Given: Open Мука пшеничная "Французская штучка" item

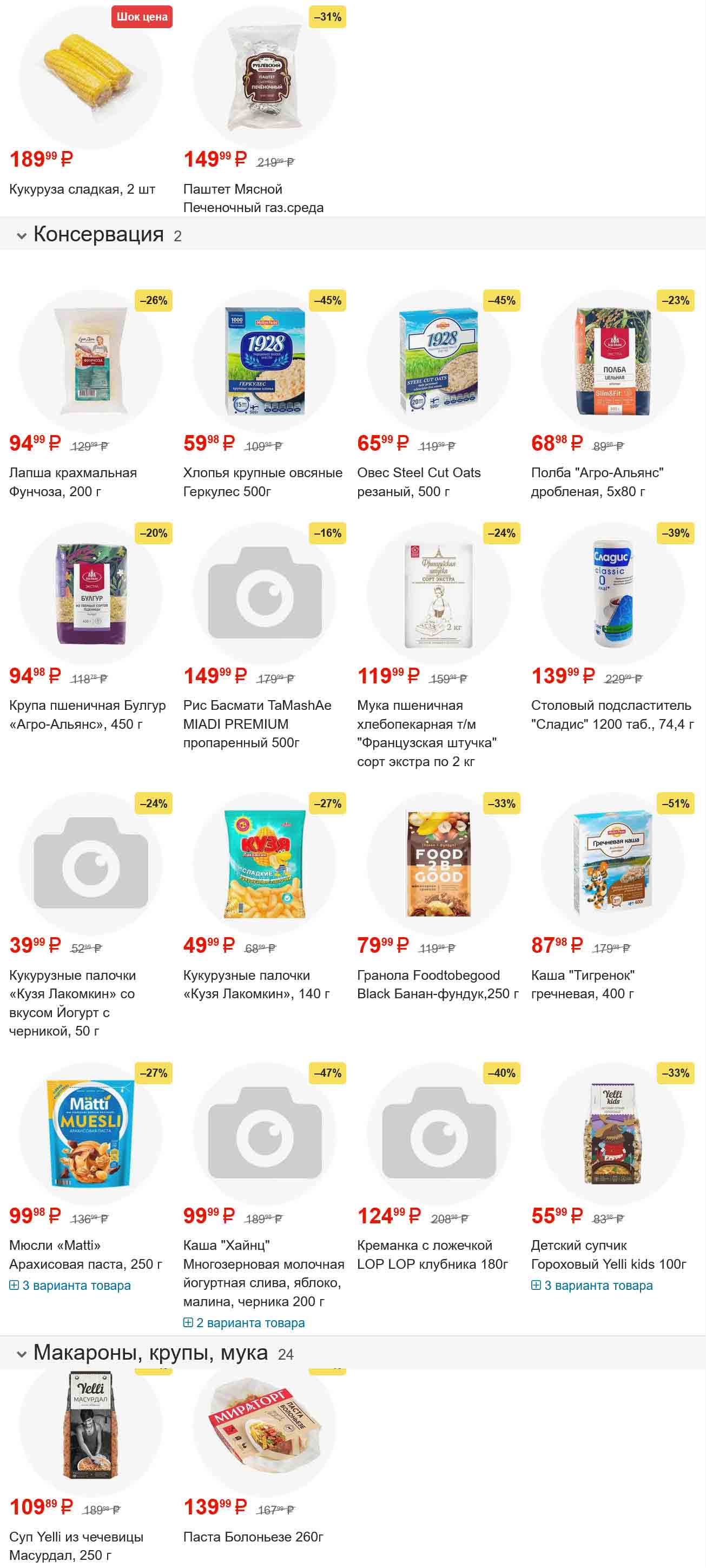Looking at the screenshot, I should click(426, 733).
